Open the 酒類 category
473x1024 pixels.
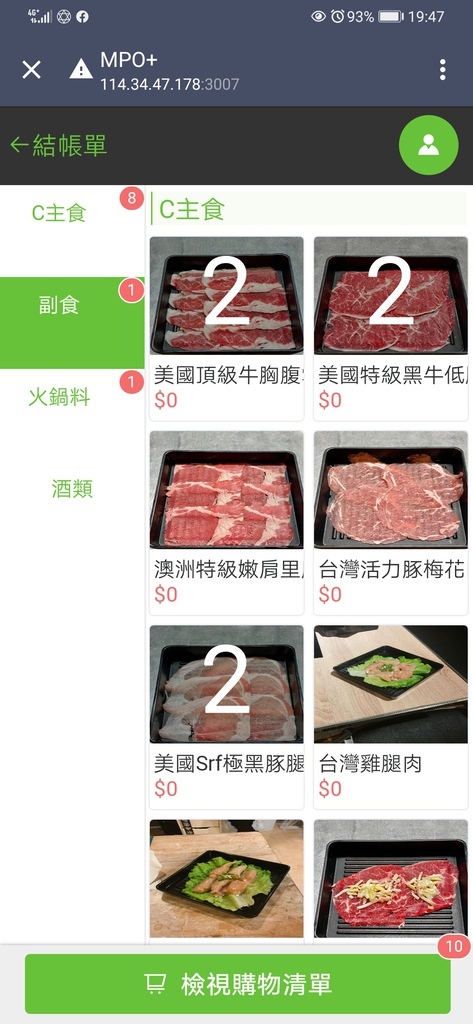[x=72, y=488]
